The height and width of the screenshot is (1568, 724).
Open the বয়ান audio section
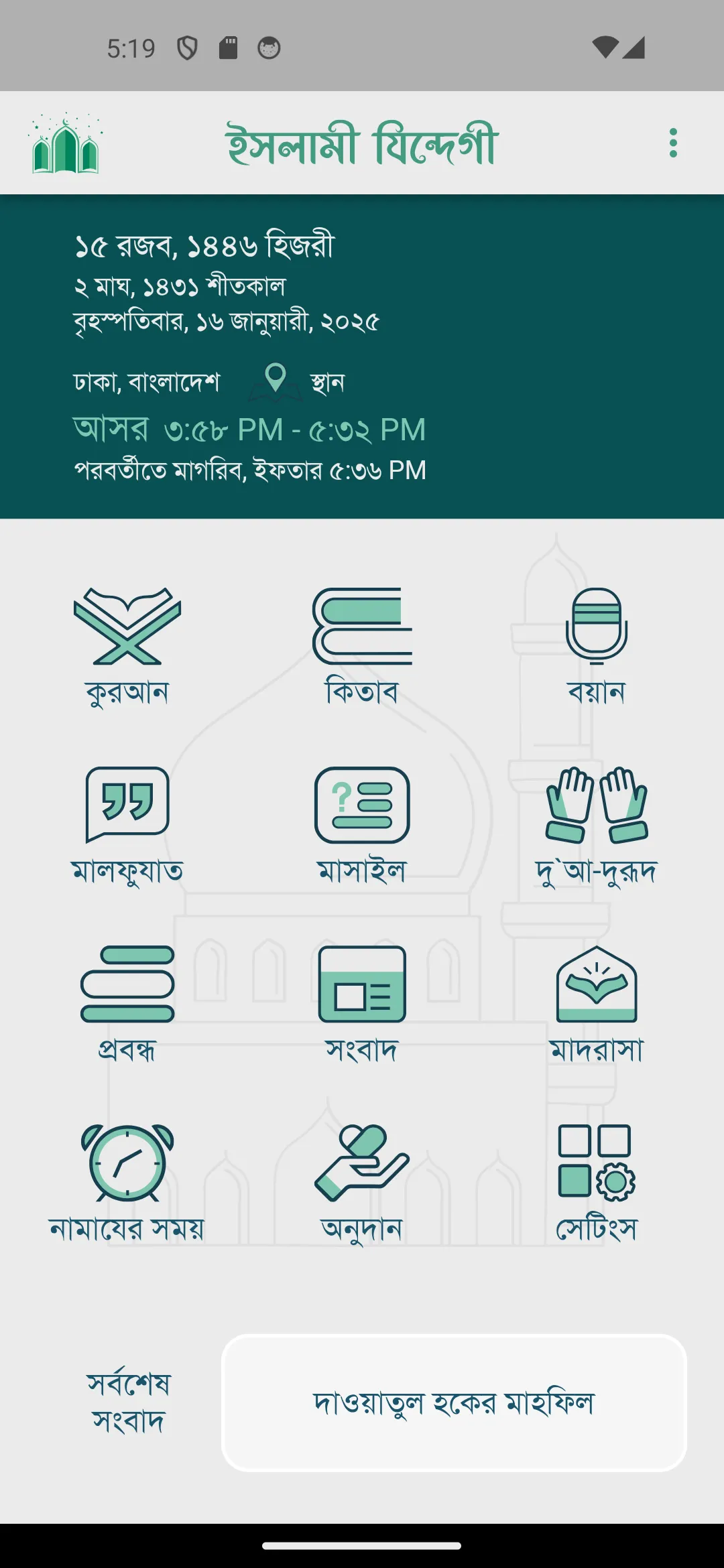coord(596,645)
